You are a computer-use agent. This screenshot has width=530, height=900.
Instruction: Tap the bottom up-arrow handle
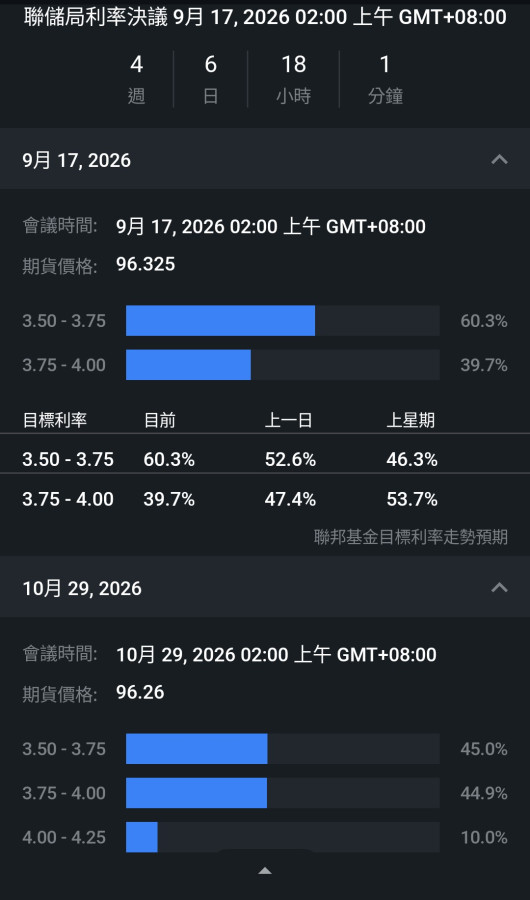265,871
